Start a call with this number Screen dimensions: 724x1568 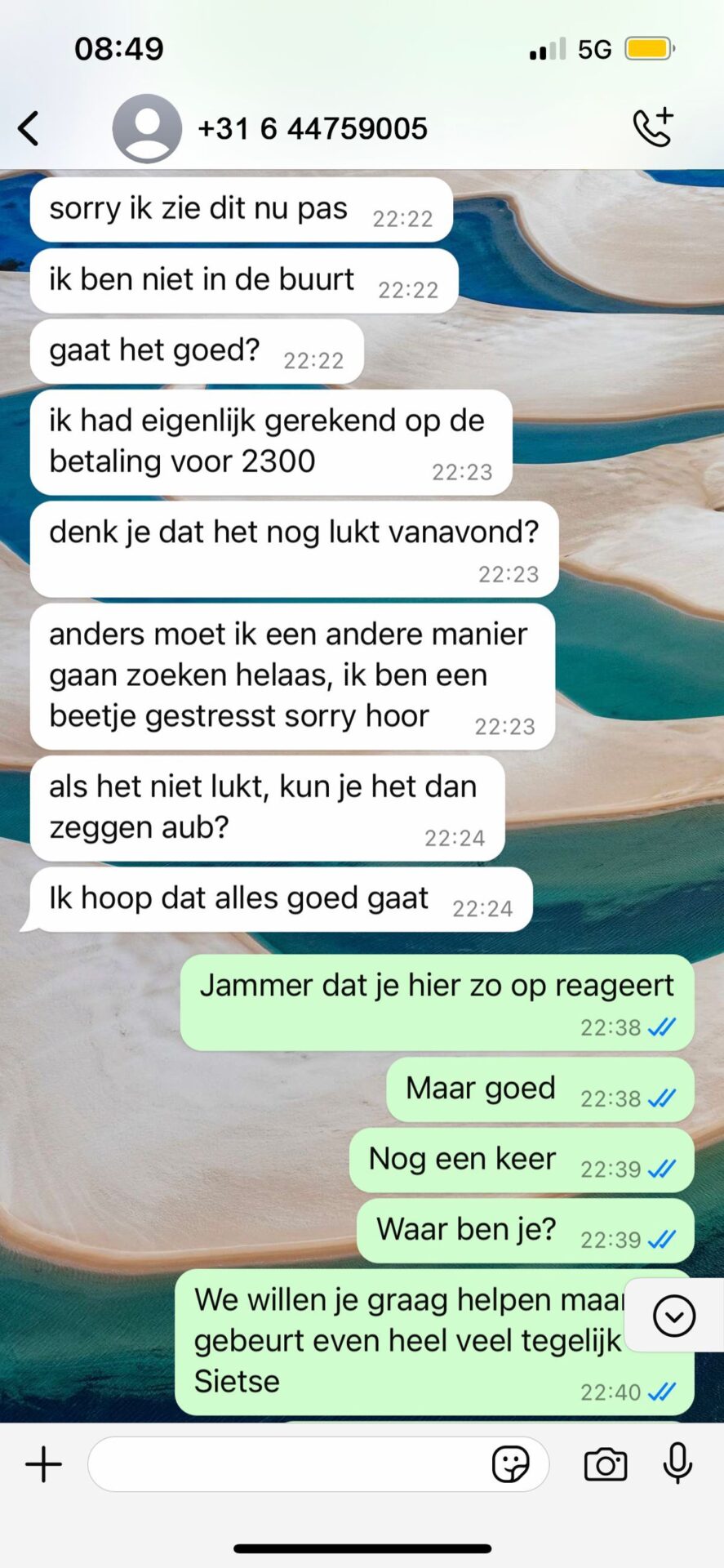653,127
